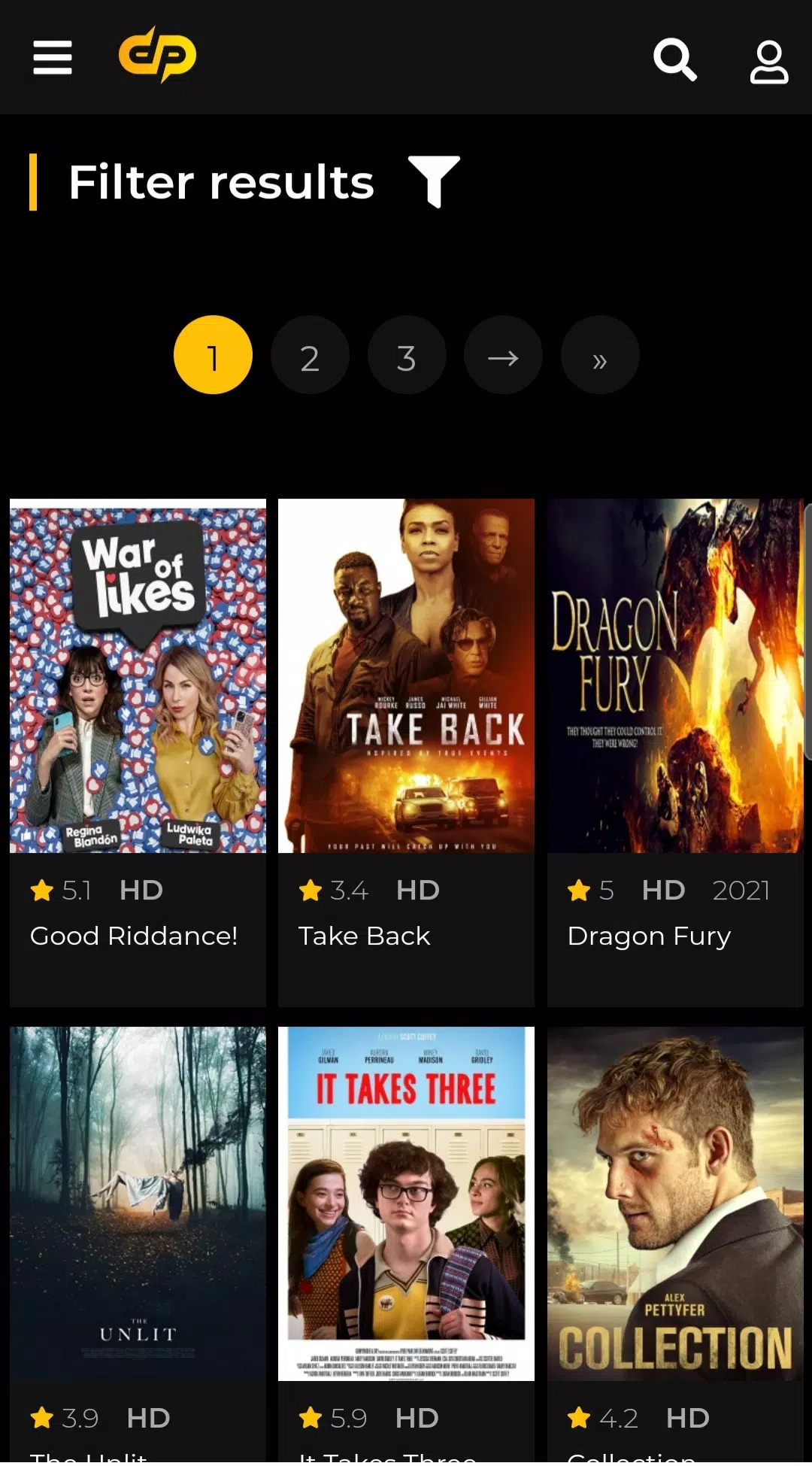Go to page 2
The height and width of the screenshot is (1466, 812).
click(310, 355)
